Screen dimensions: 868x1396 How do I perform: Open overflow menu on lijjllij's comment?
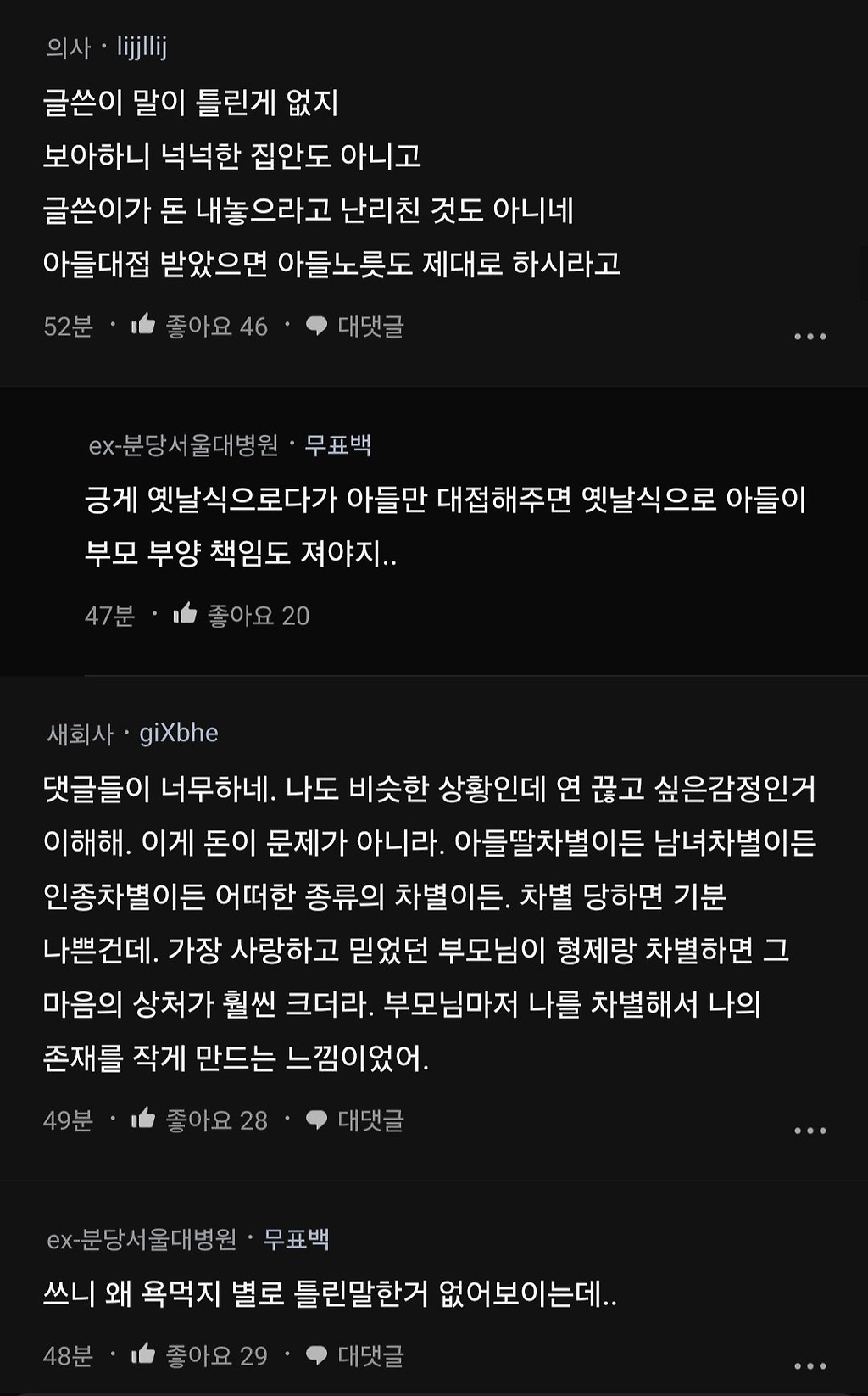click(810, 337)
